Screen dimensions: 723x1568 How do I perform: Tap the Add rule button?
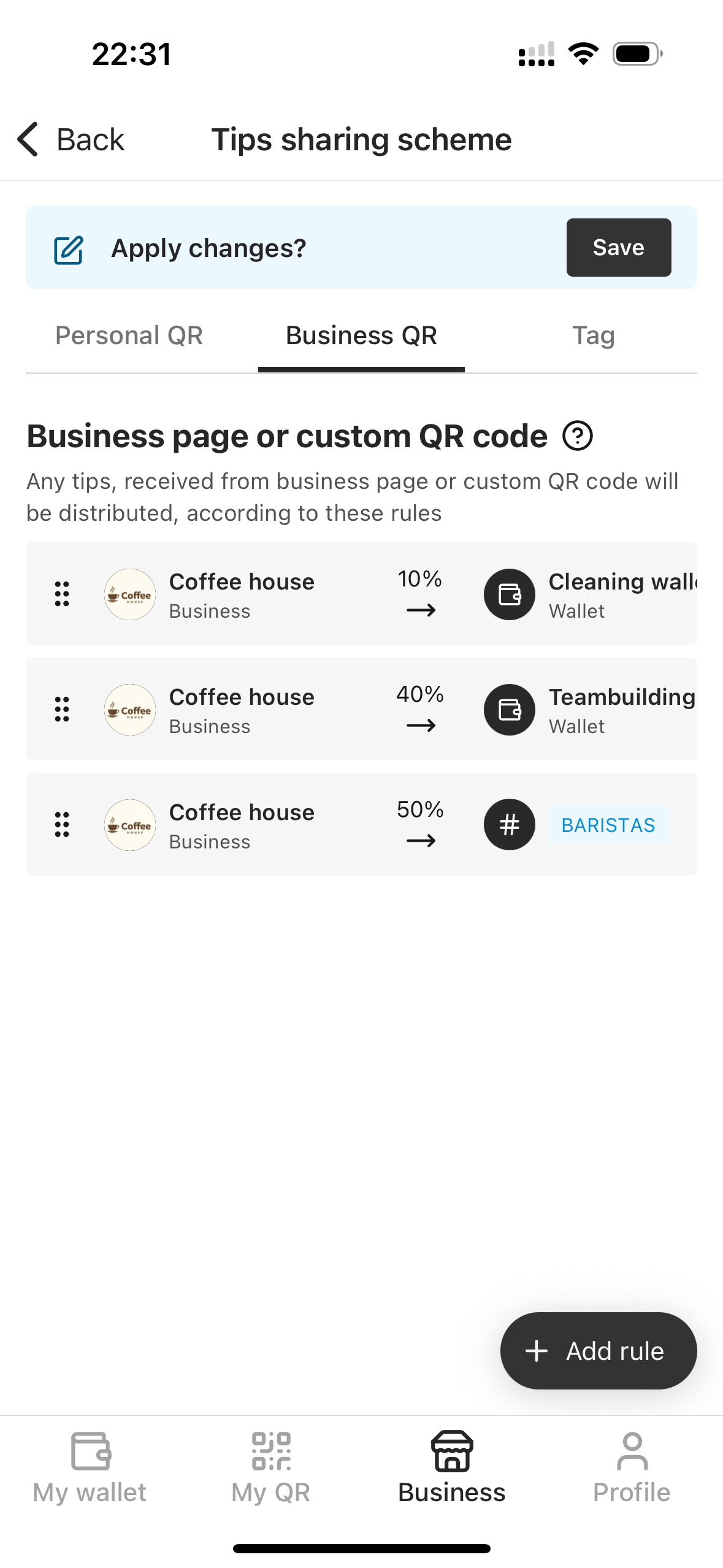[x=598, y=1350]
